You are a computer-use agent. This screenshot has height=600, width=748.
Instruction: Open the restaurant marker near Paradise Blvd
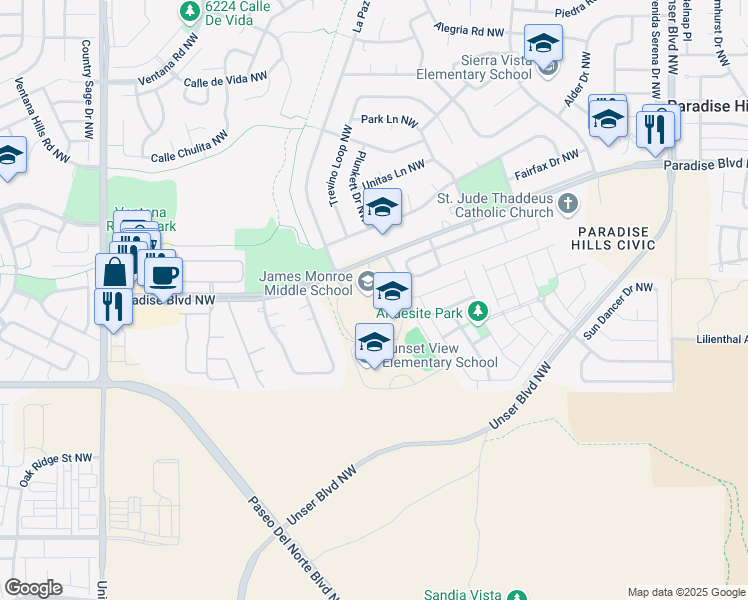click(655, 129)
